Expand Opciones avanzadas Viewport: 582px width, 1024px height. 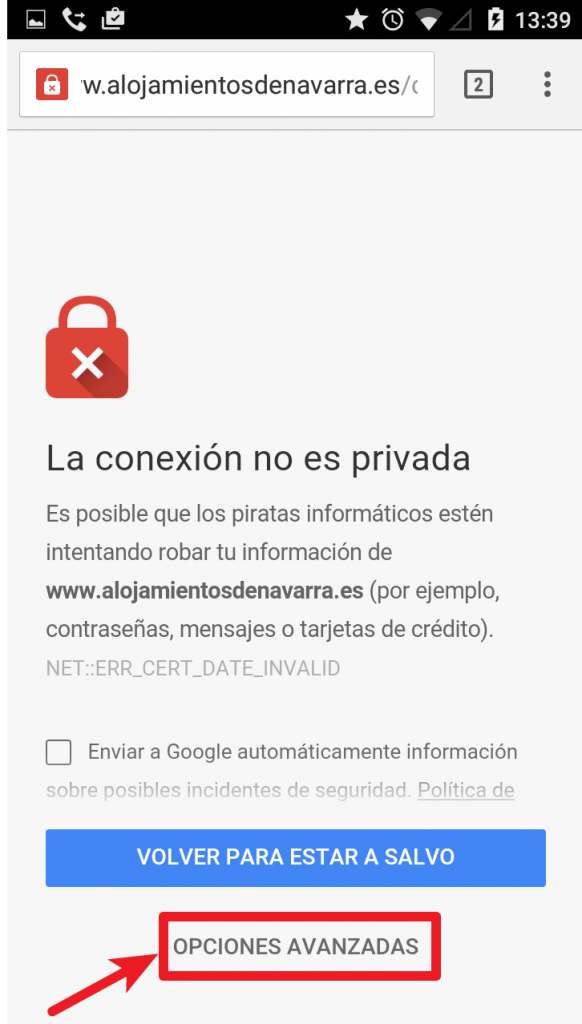296,946
